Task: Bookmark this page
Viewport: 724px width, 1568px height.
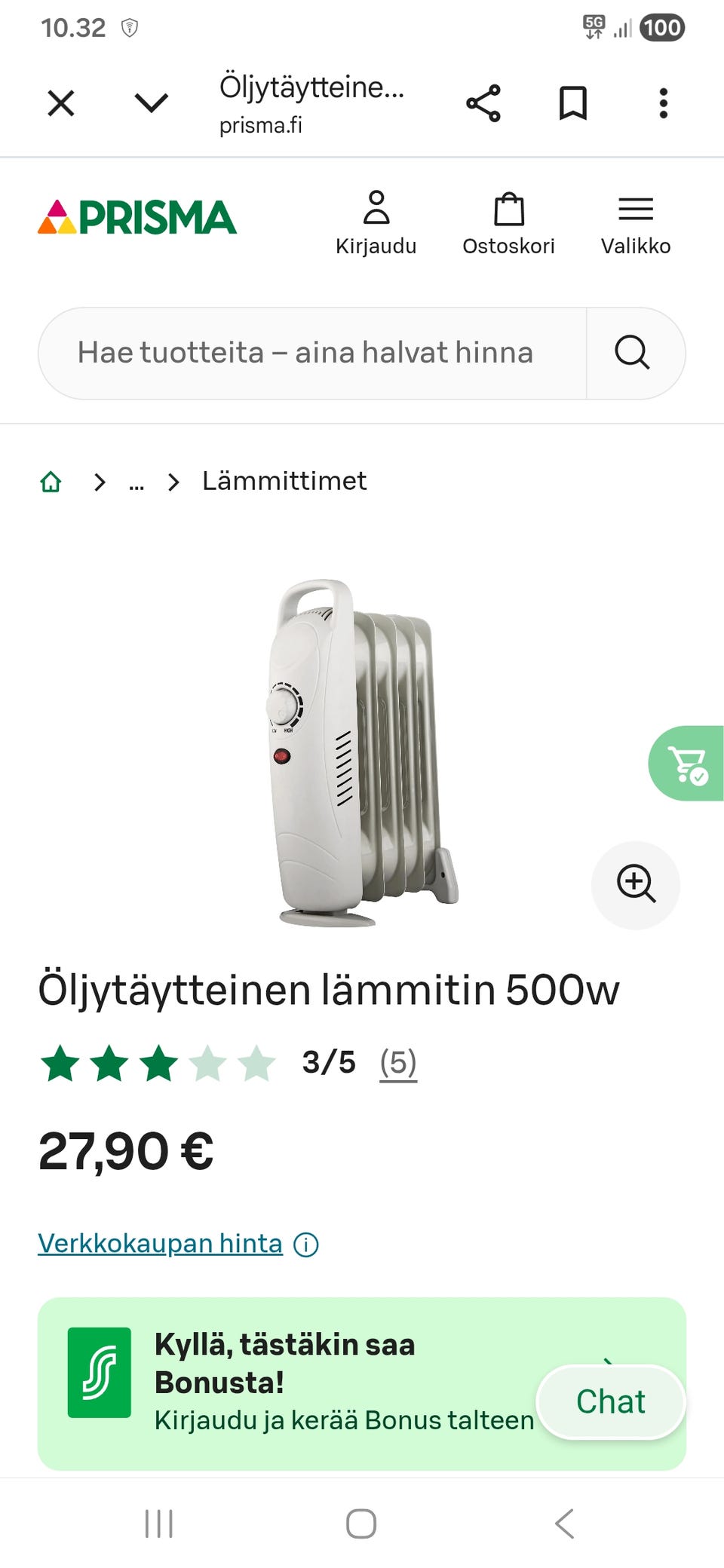Action: click(572, 103)
